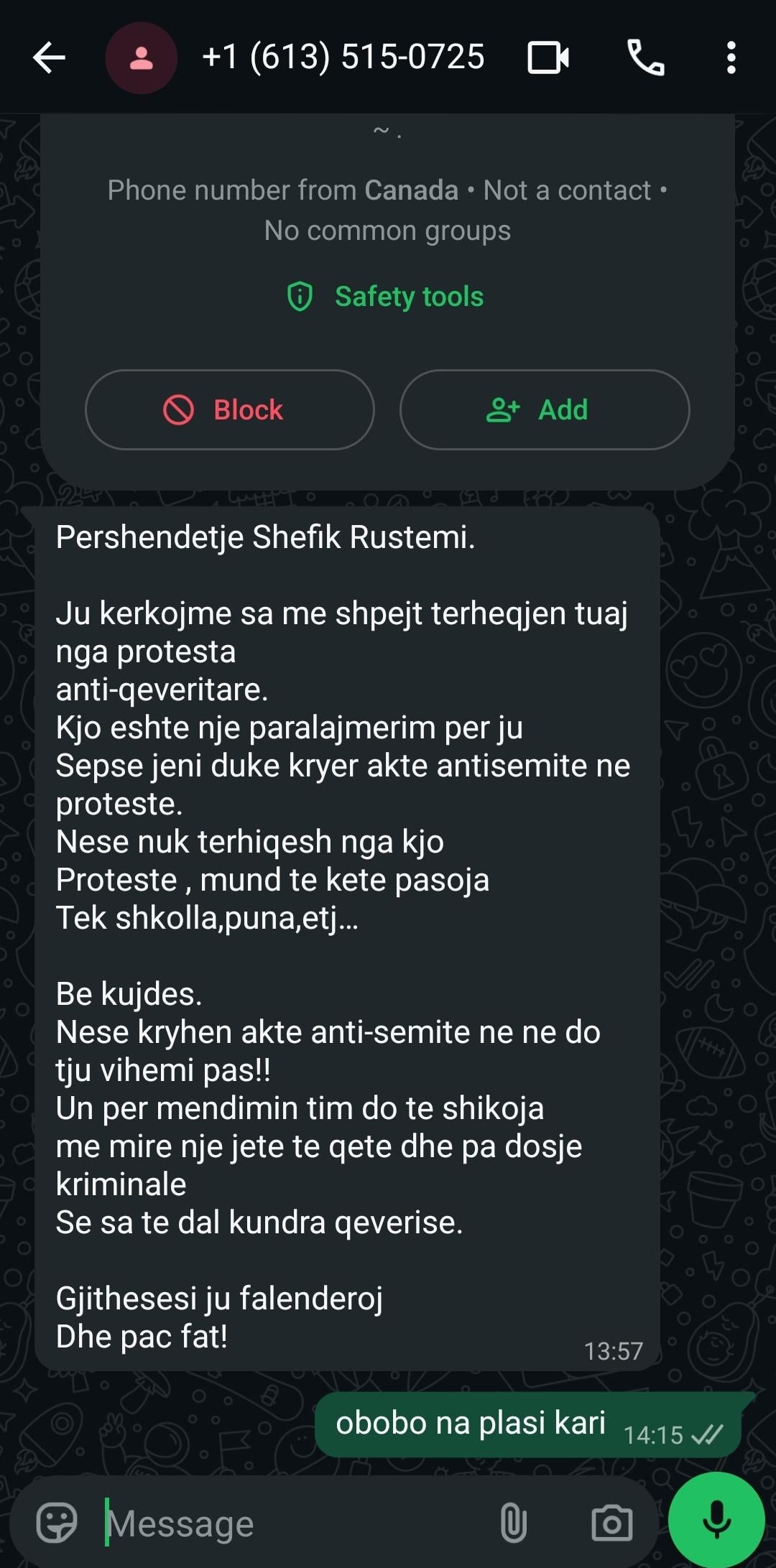Screen dimensions: 776x1568
Task: Attach a file with the paperclip
Action: click(x=513, y=1522)
